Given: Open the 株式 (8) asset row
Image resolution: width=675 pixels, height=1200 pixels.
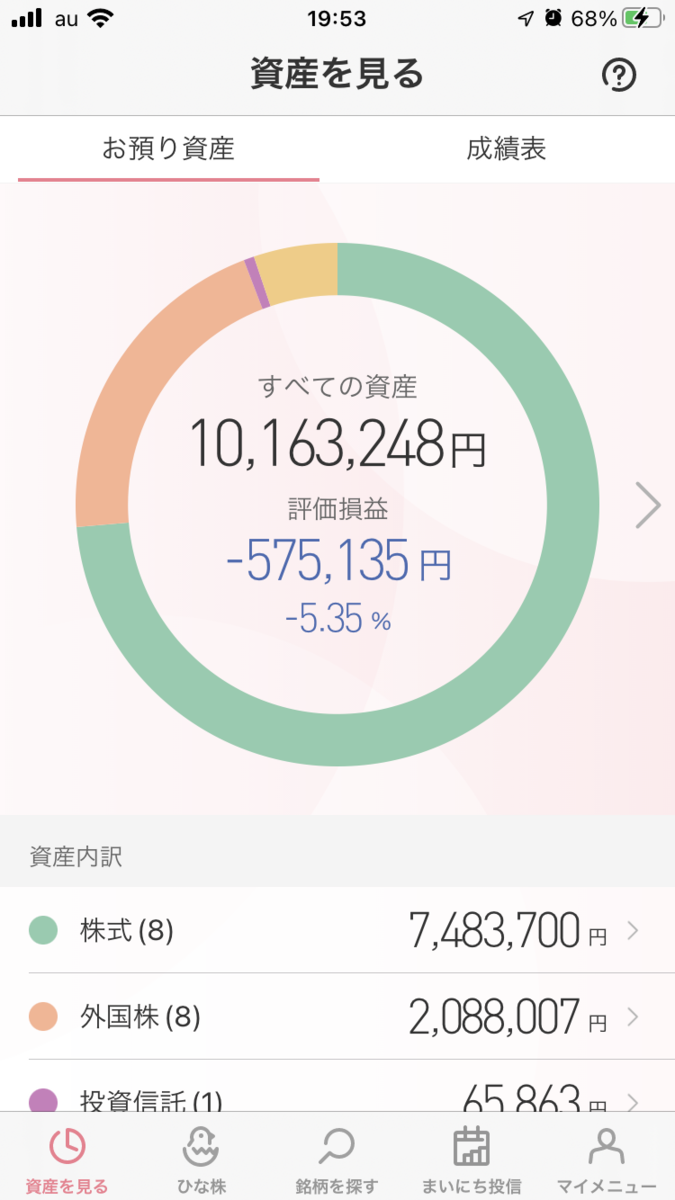Looking at the screenshot, I should point(337,931).
